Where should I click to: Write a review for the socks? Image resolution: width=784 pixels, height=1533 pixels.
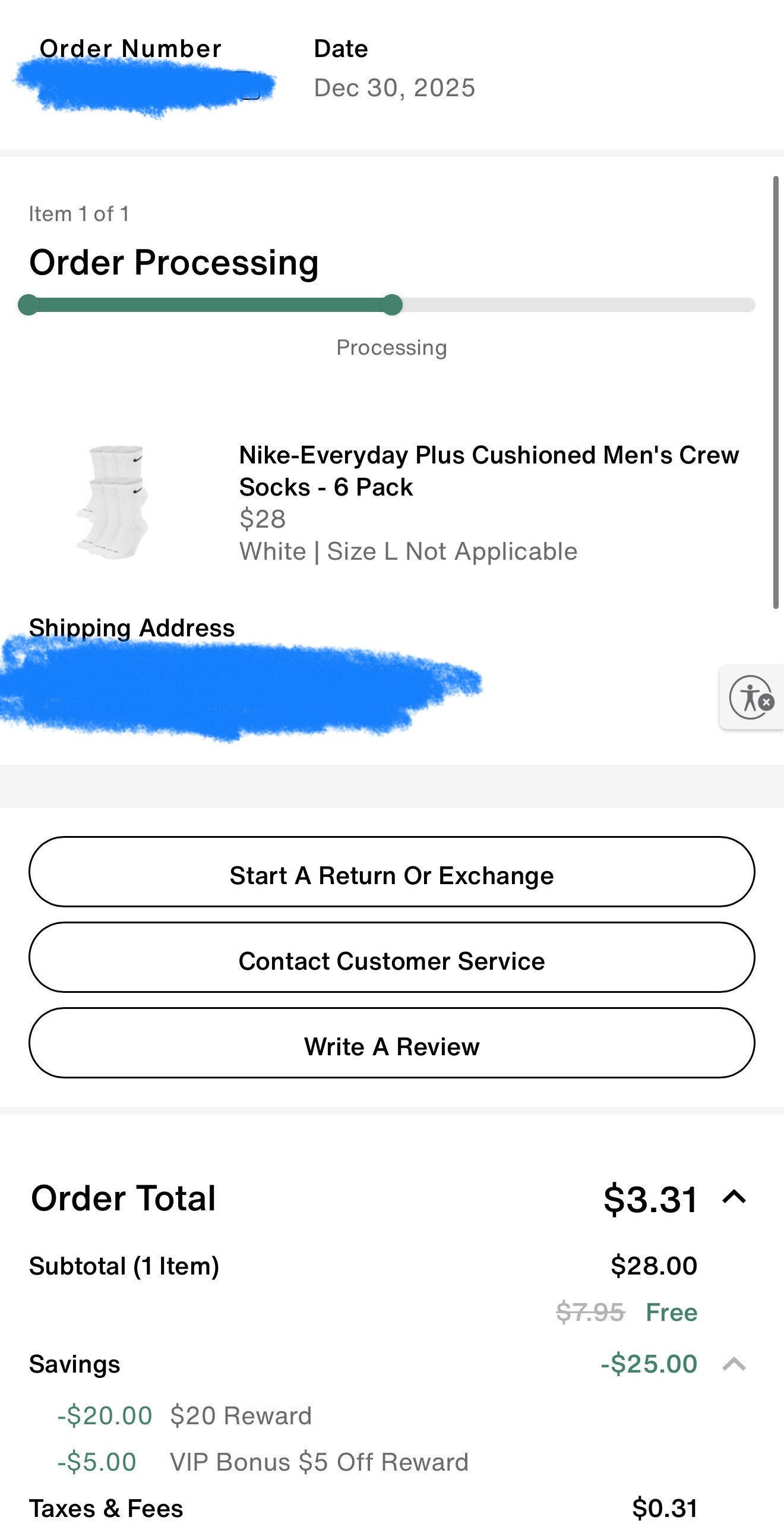coord(391,1043)
